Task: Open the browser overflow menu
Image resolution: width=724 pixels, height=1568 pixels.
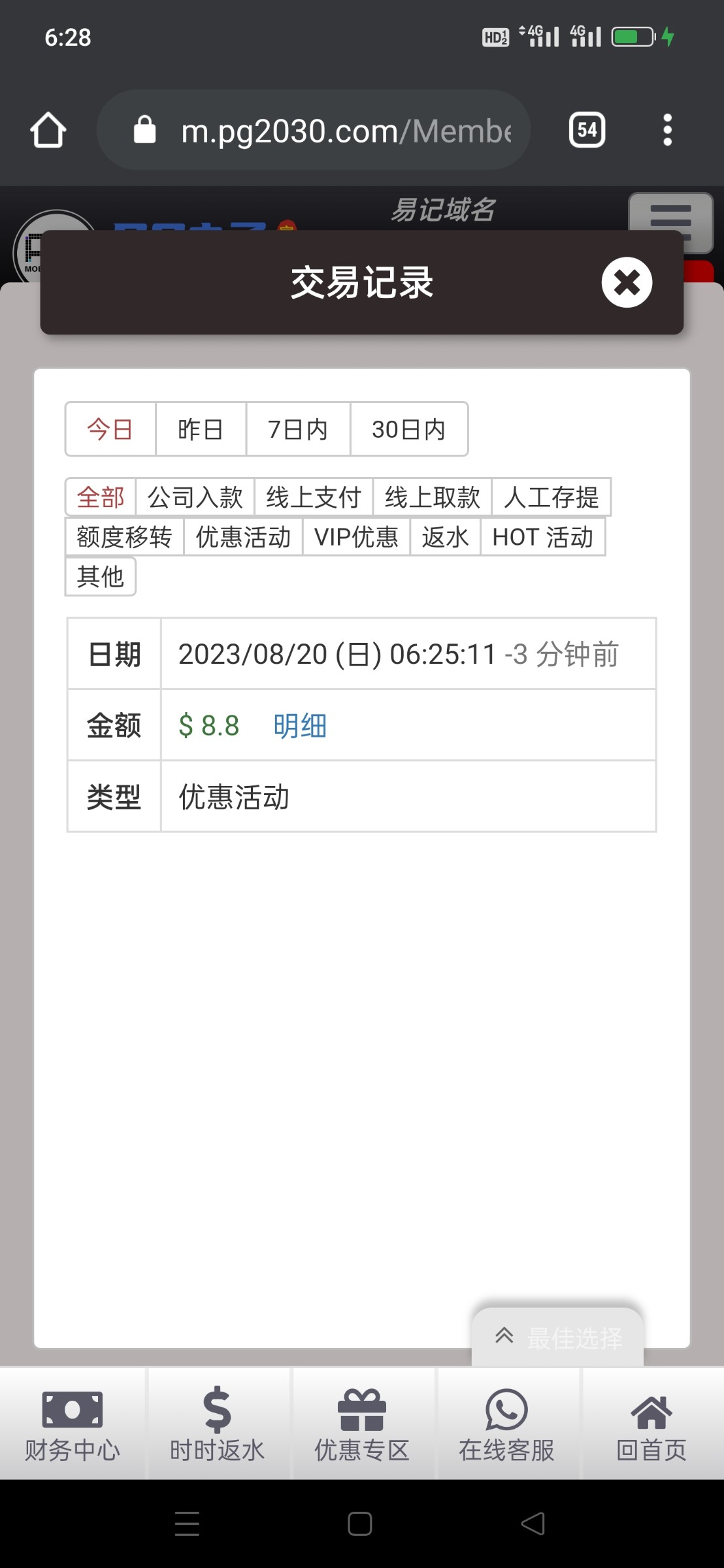Action: click(667, 130)
